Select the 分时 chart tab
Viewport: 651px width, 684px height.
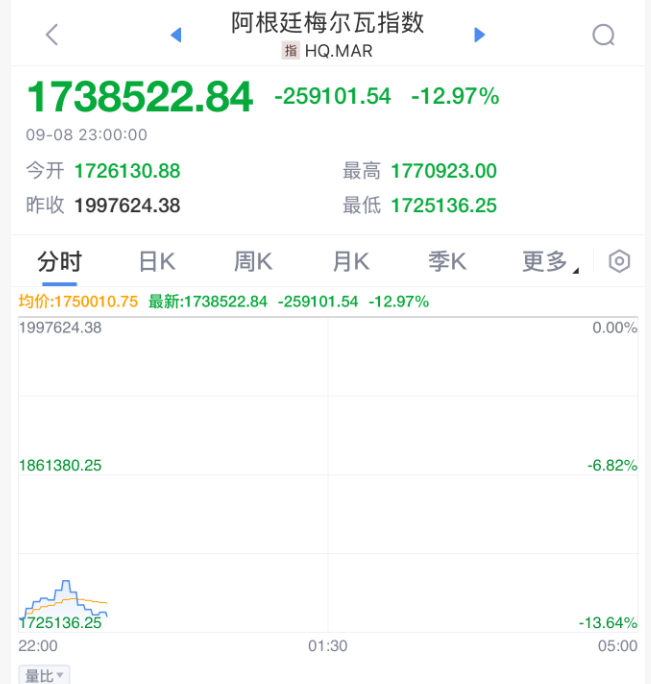59,262
